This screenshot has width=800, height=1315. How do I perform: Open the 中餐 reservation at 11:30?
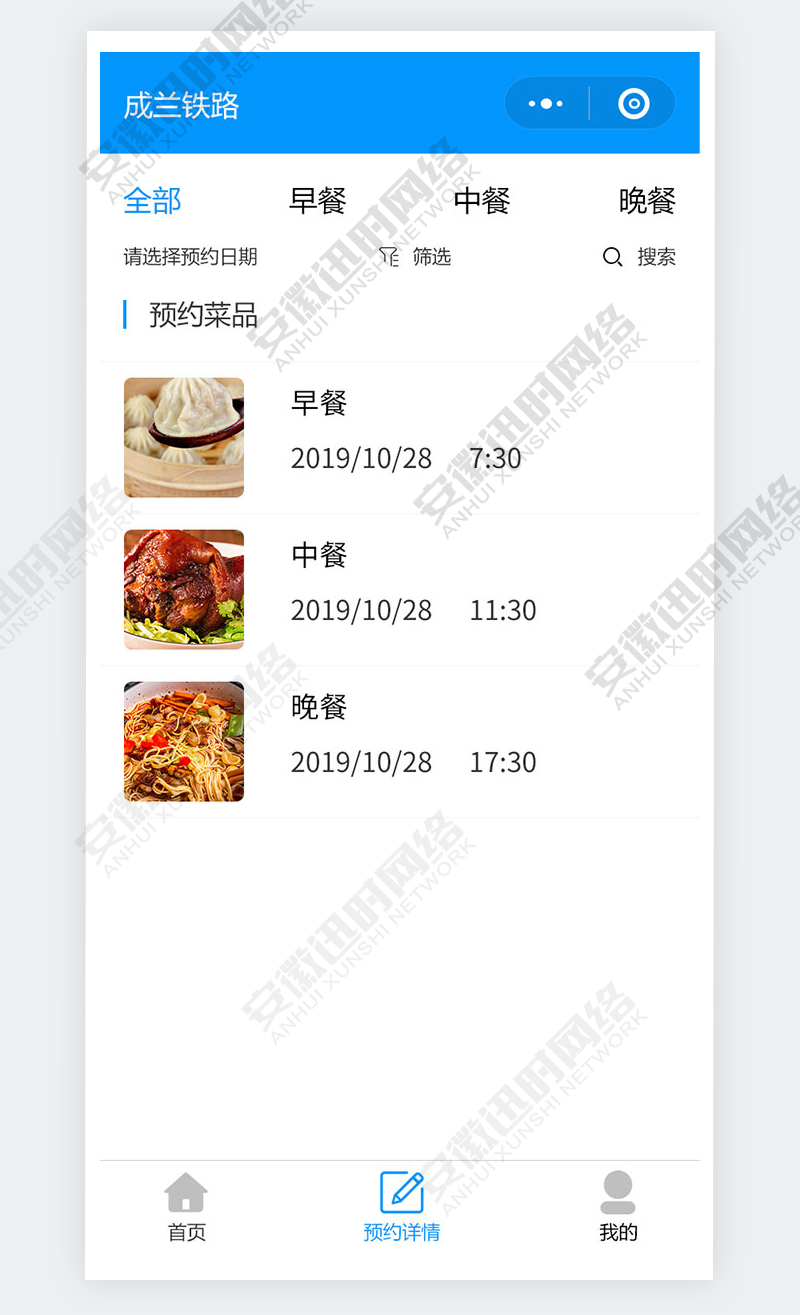(400, 590)
